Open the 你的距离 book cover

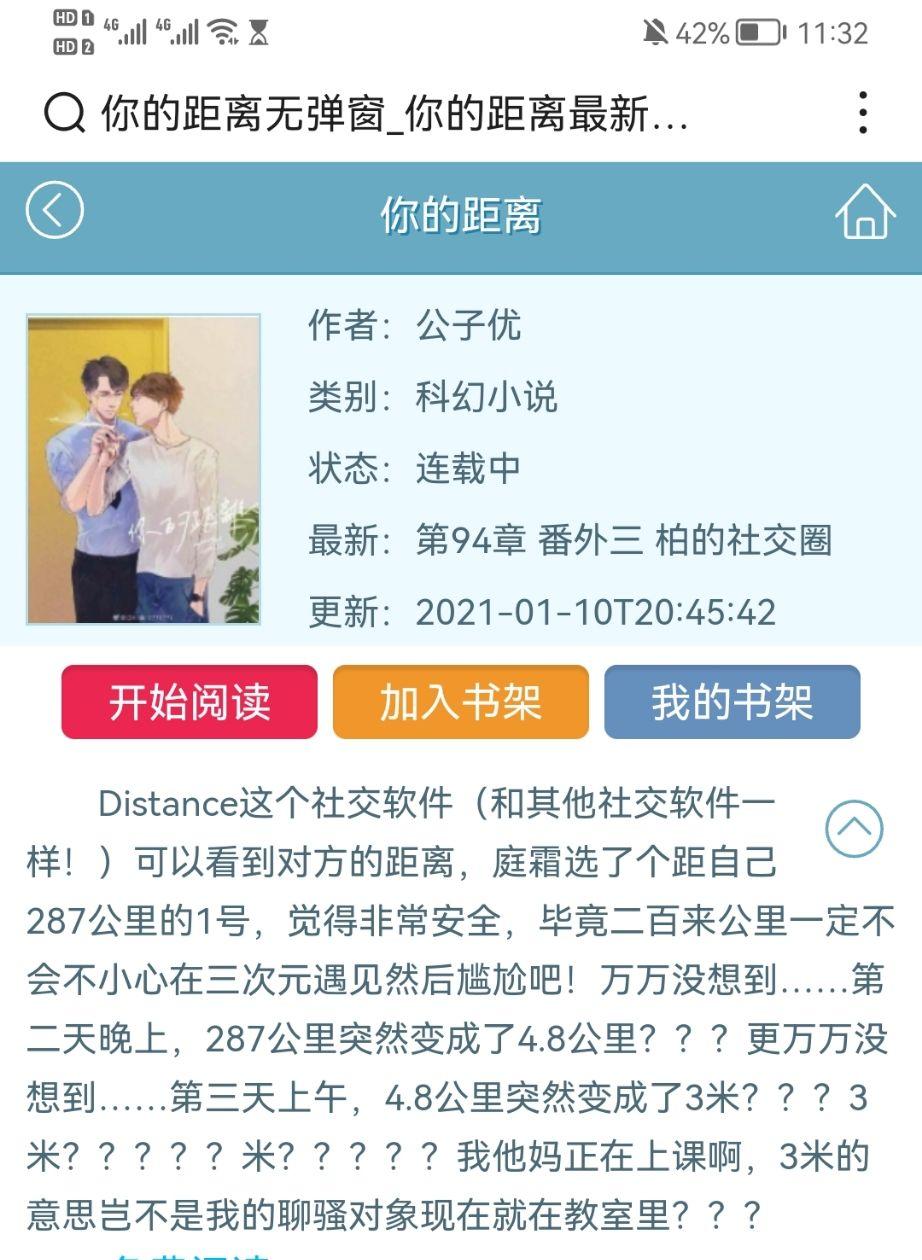(144, 469)
